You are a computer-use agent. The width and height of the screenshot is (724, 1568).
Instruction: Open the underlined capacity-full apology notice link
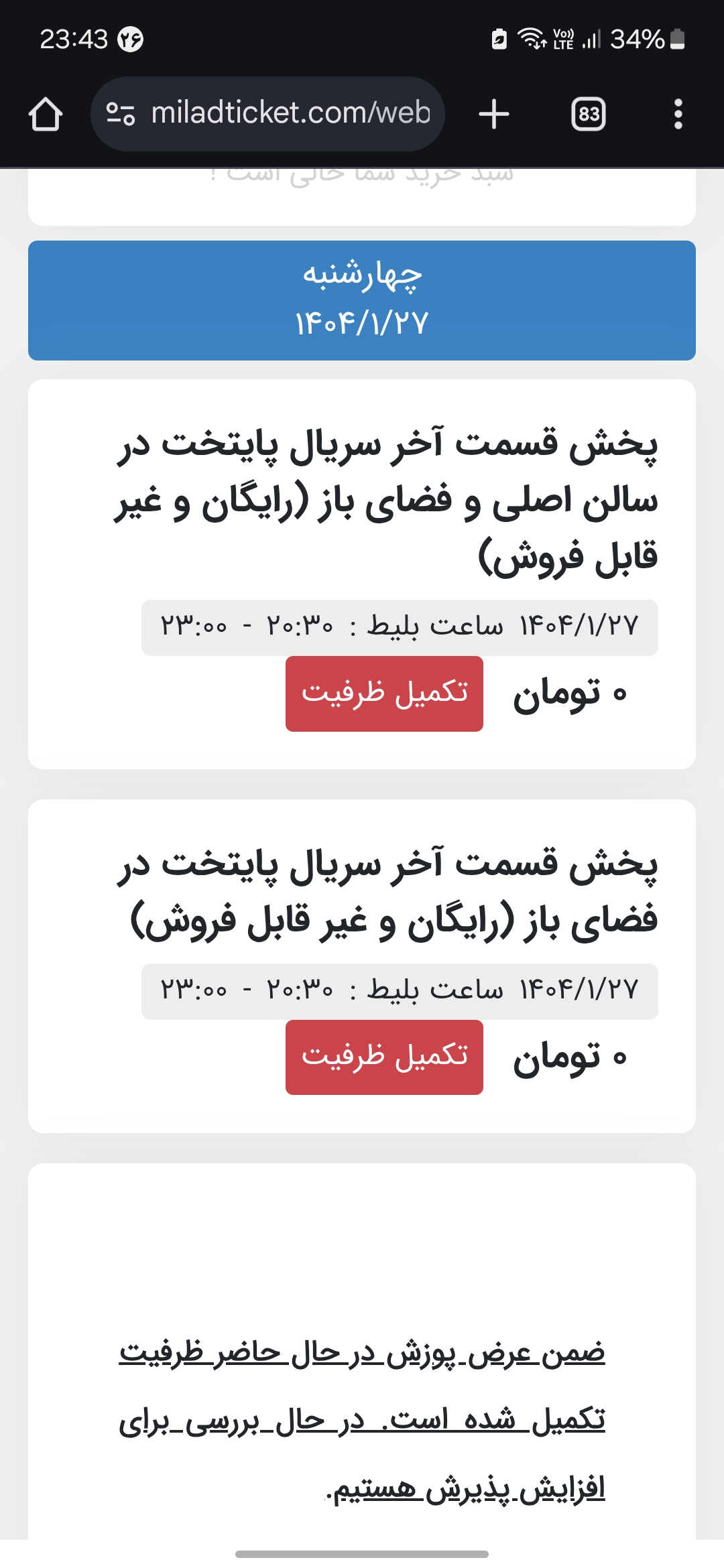[362, 1420]
